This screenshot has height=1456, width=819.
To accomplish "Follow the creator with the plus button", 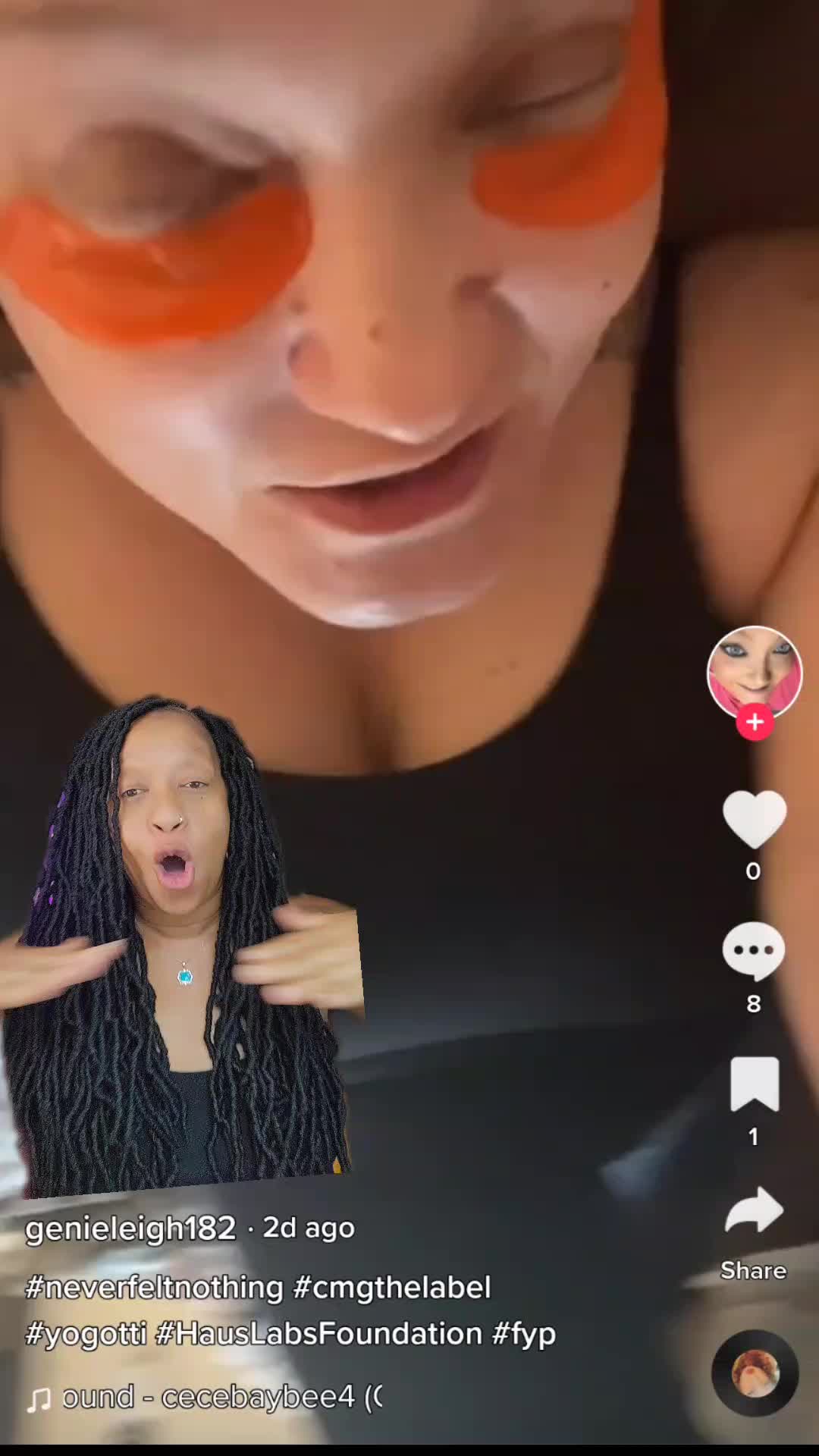I will click(x=754, y=722).
